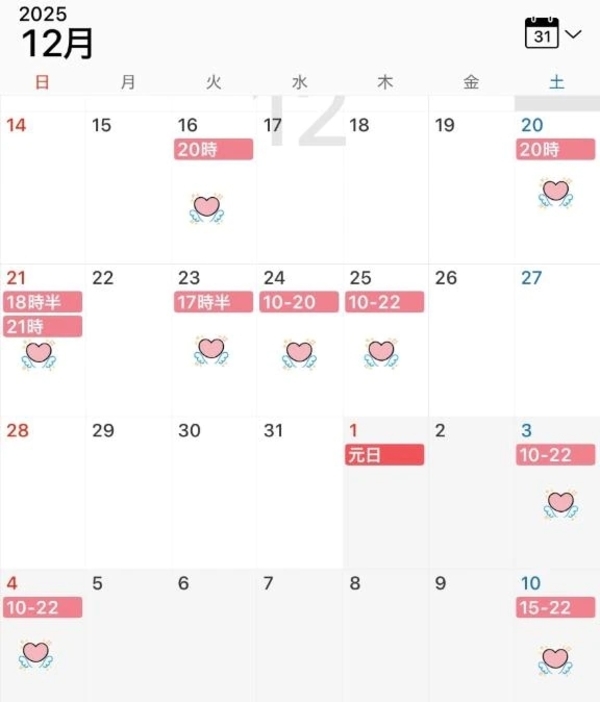Open the 元日 holiday on January 1
Image resolution: width=600 pixels, height=702 pixels.
385,455
